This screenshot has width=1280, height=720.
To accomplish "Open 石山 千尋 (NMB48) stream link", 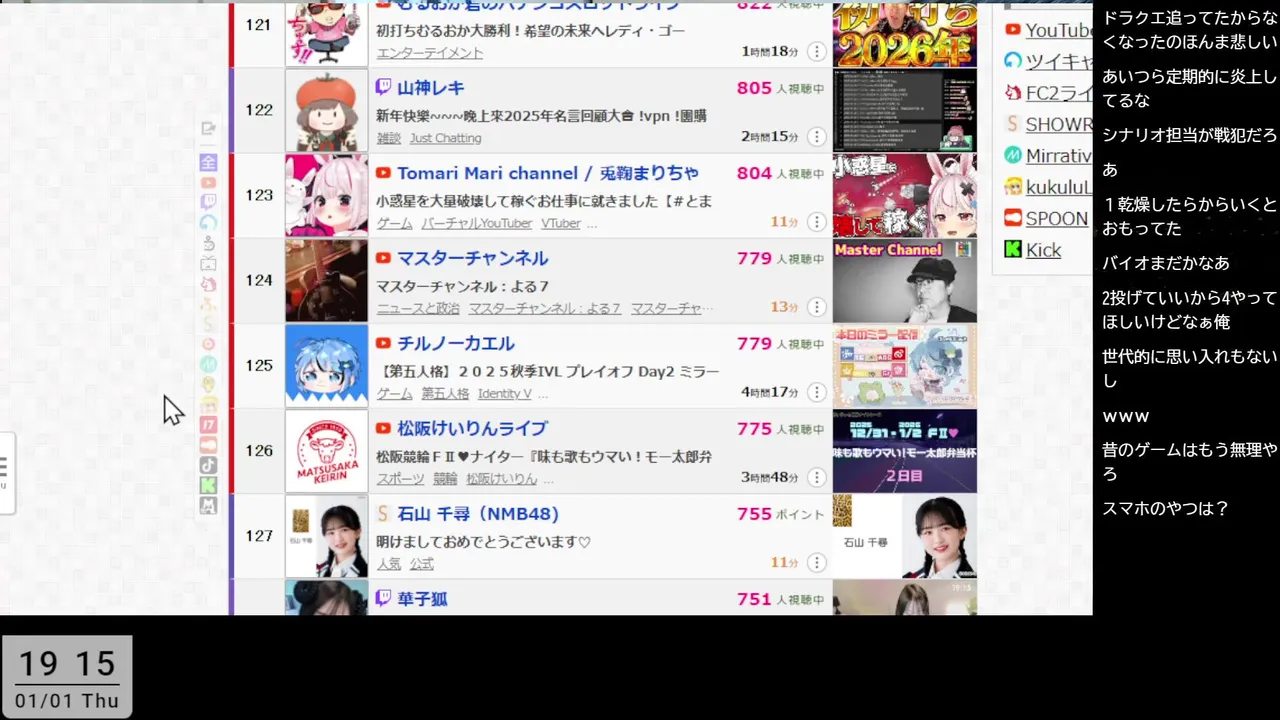I will 477,514.
